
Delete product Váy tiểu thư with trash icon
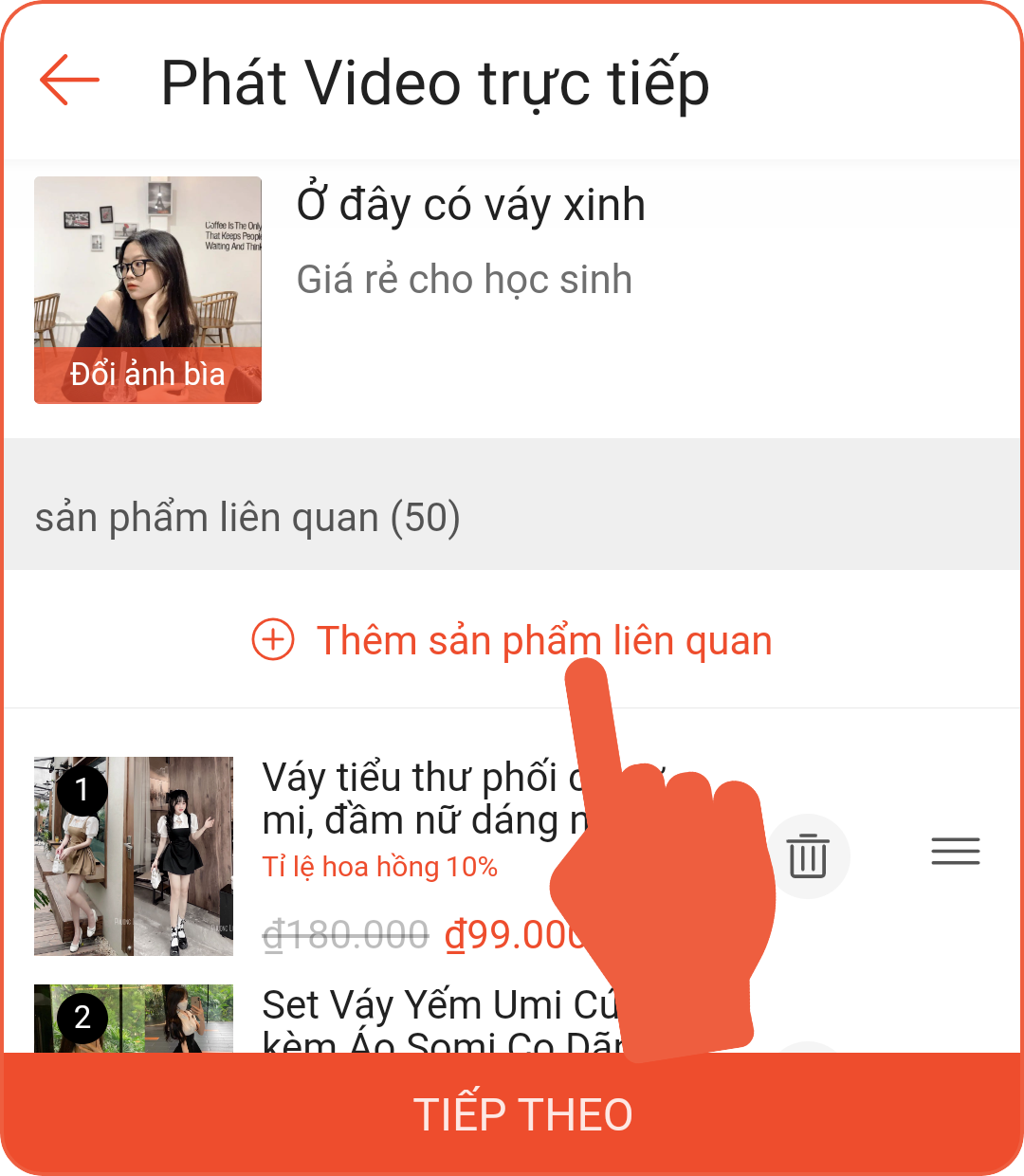[808, 855]
